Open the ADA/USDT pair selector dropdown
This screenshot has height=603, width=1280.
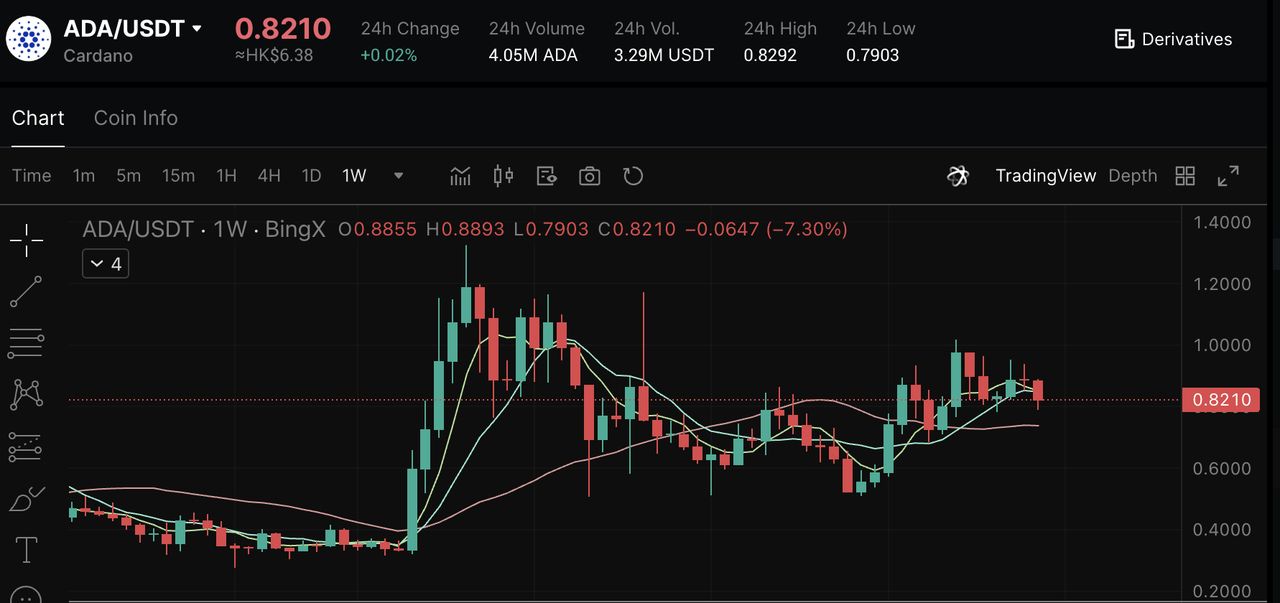[196, 29]
